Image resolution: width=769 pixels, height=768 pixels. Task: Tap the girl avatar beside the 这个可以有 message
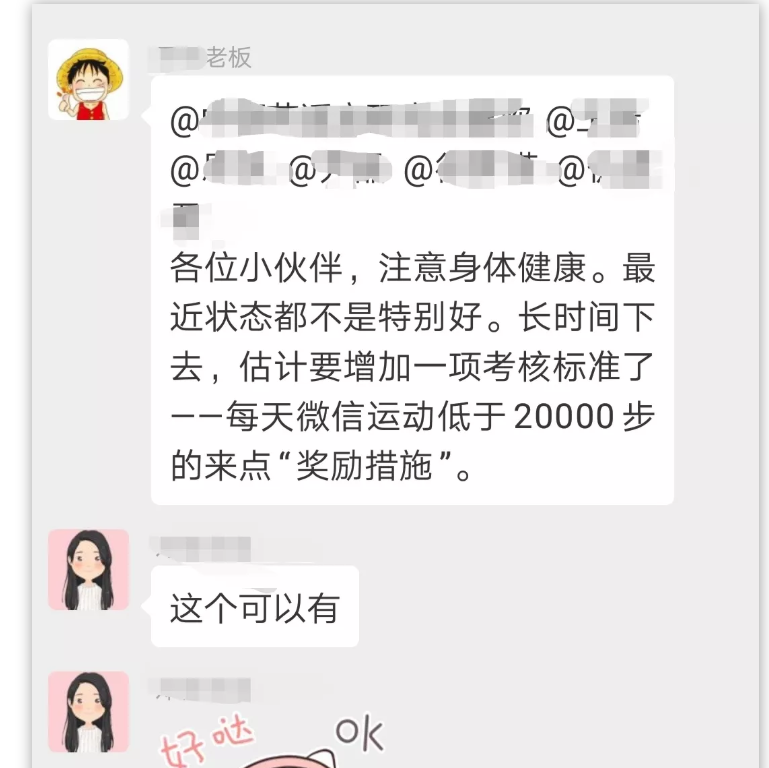pyautogui.click(x=88, y=569)
